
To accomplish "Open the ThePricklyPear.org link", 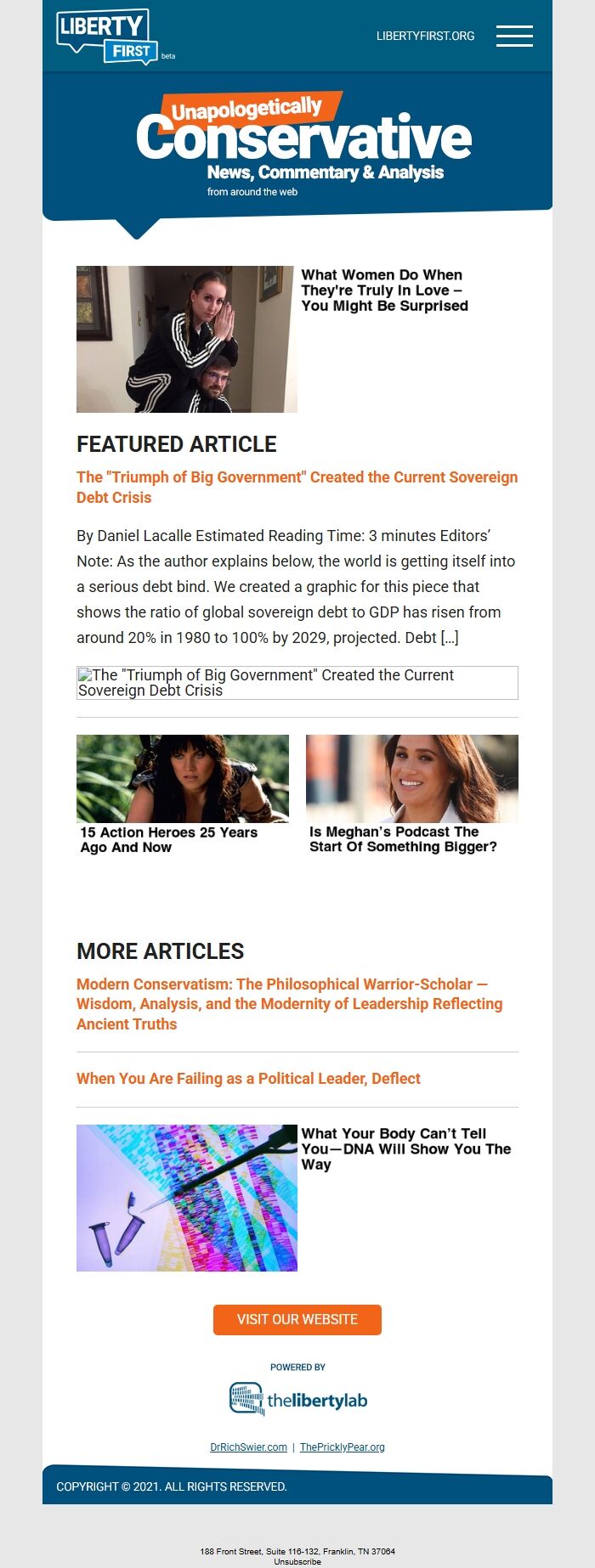I will tap(342, 1447).
